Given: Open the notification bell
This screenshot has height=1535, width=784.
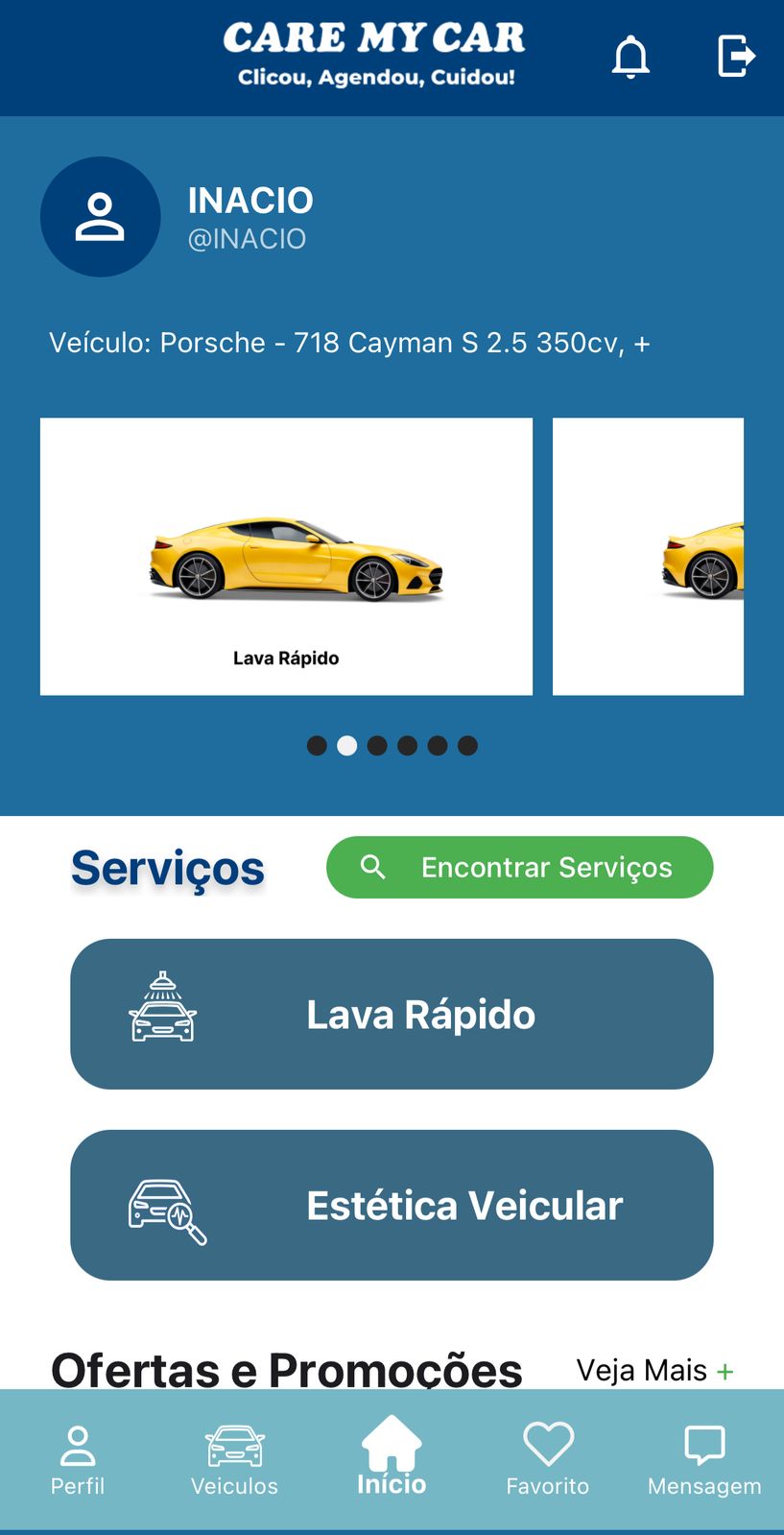Looking at the screenshot, I should (630, 58).
